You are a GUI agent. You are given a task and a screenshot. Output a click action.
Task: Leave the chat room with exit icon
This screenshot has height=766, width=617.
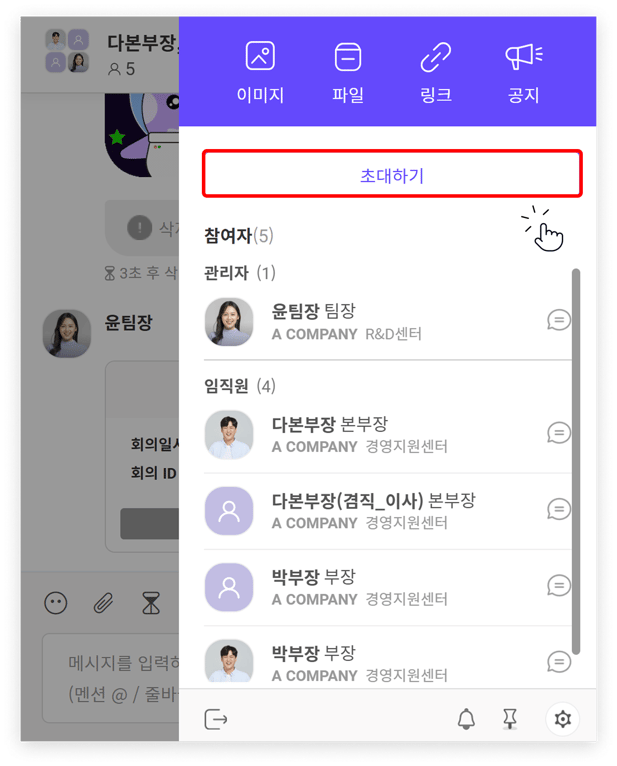(x=215, y=719)
